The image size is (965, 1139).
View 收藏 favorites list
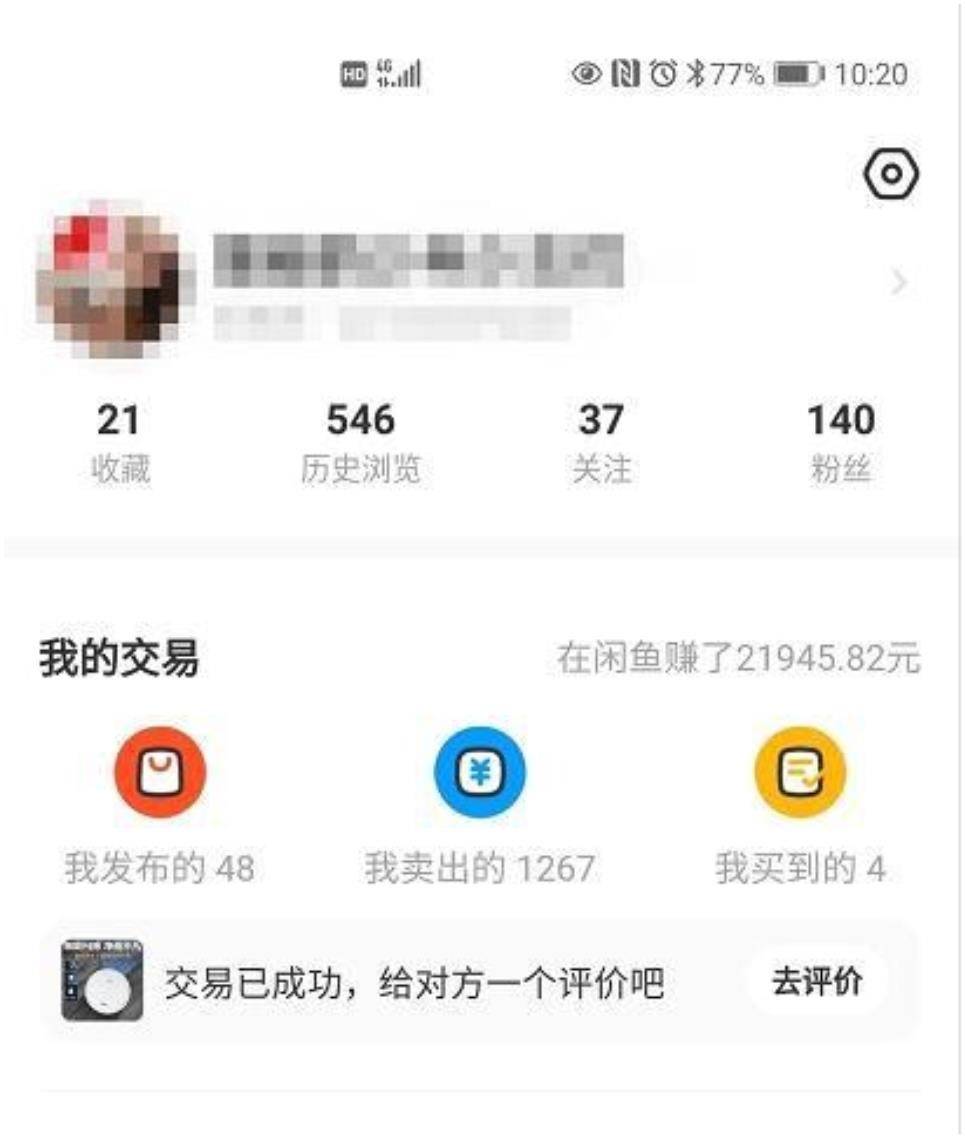point(119,441)
